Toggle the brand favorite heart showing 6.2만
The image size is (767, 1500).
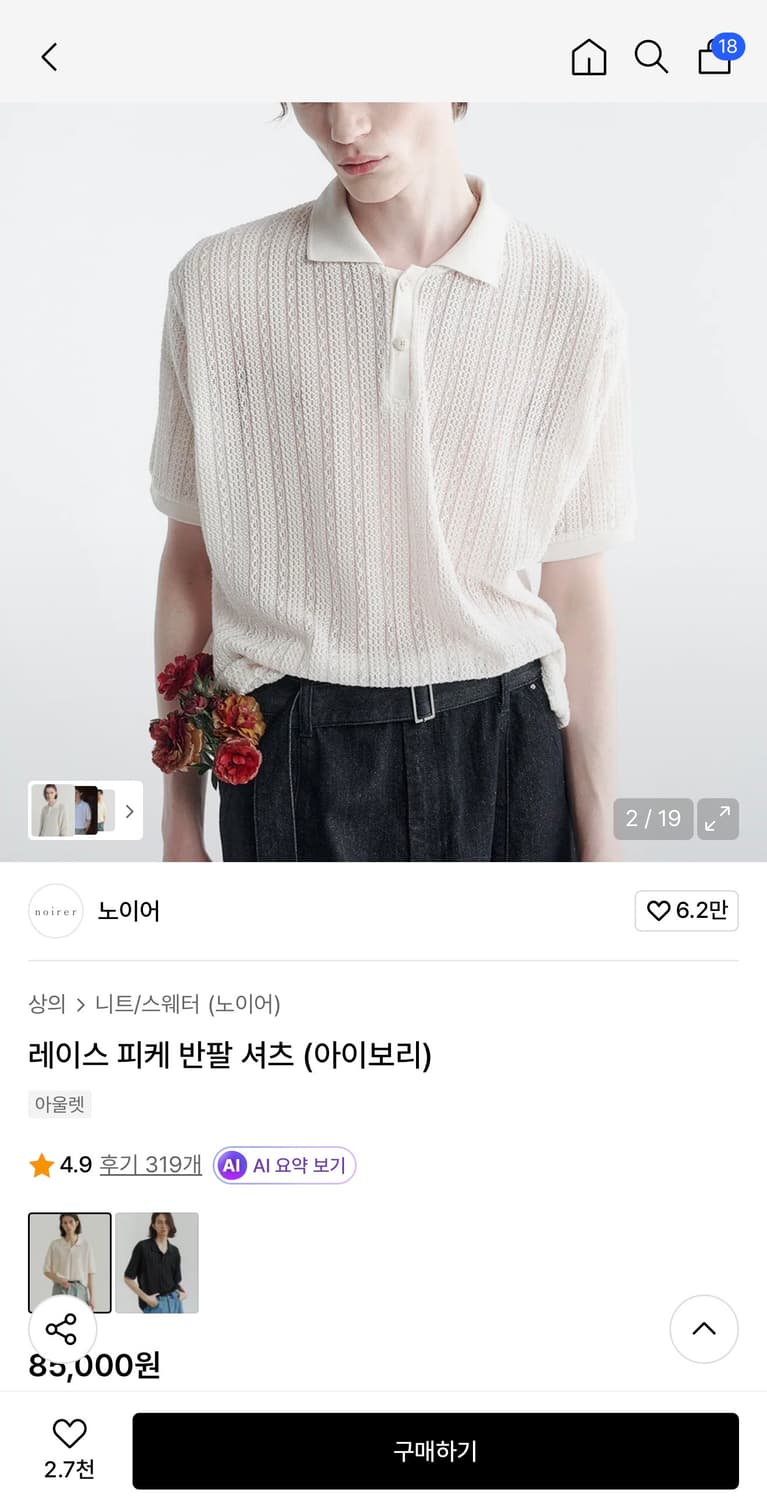tap(687, 911)
